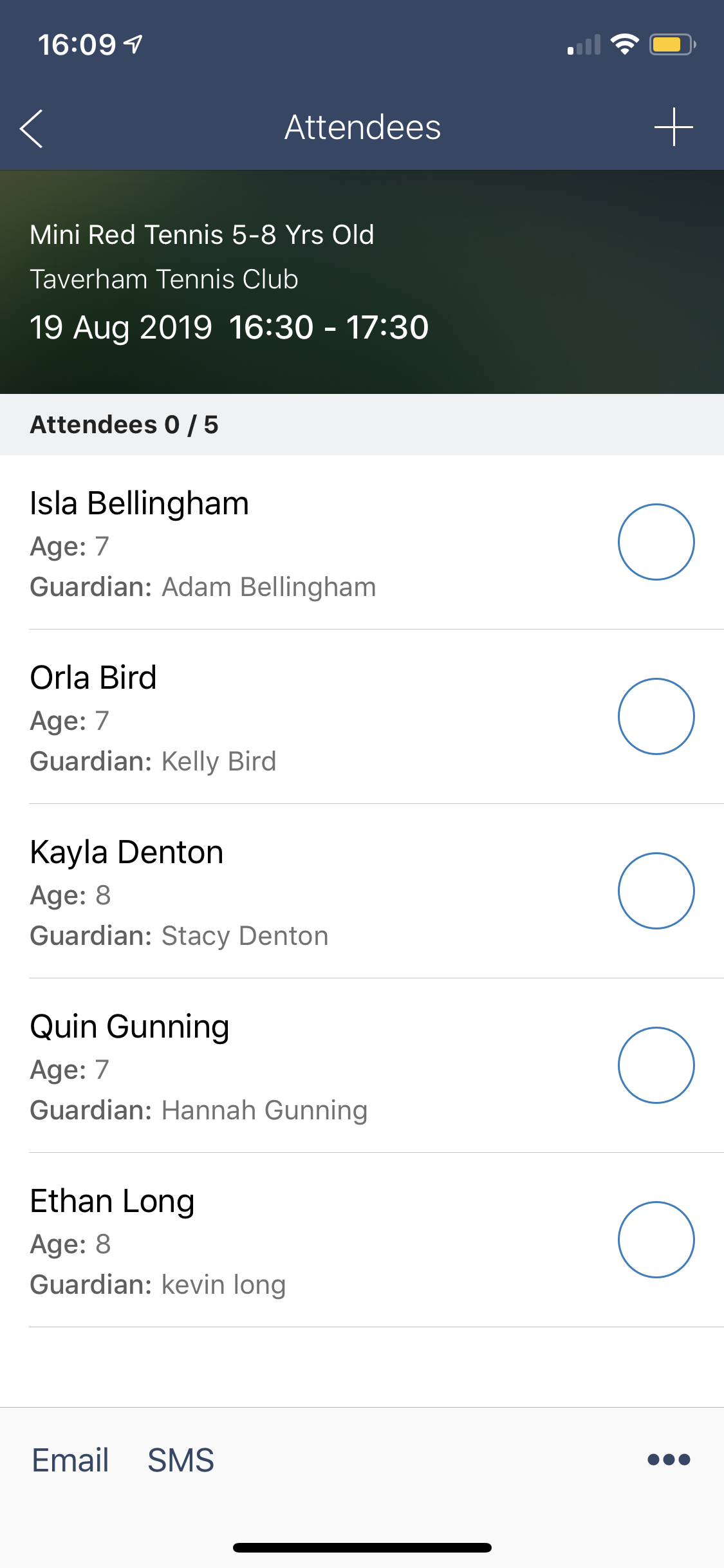Viewport: 724px width, 1568px height.
Task: Tick the attendance circle for Quin Gunning
Action: pos(656,1065)
